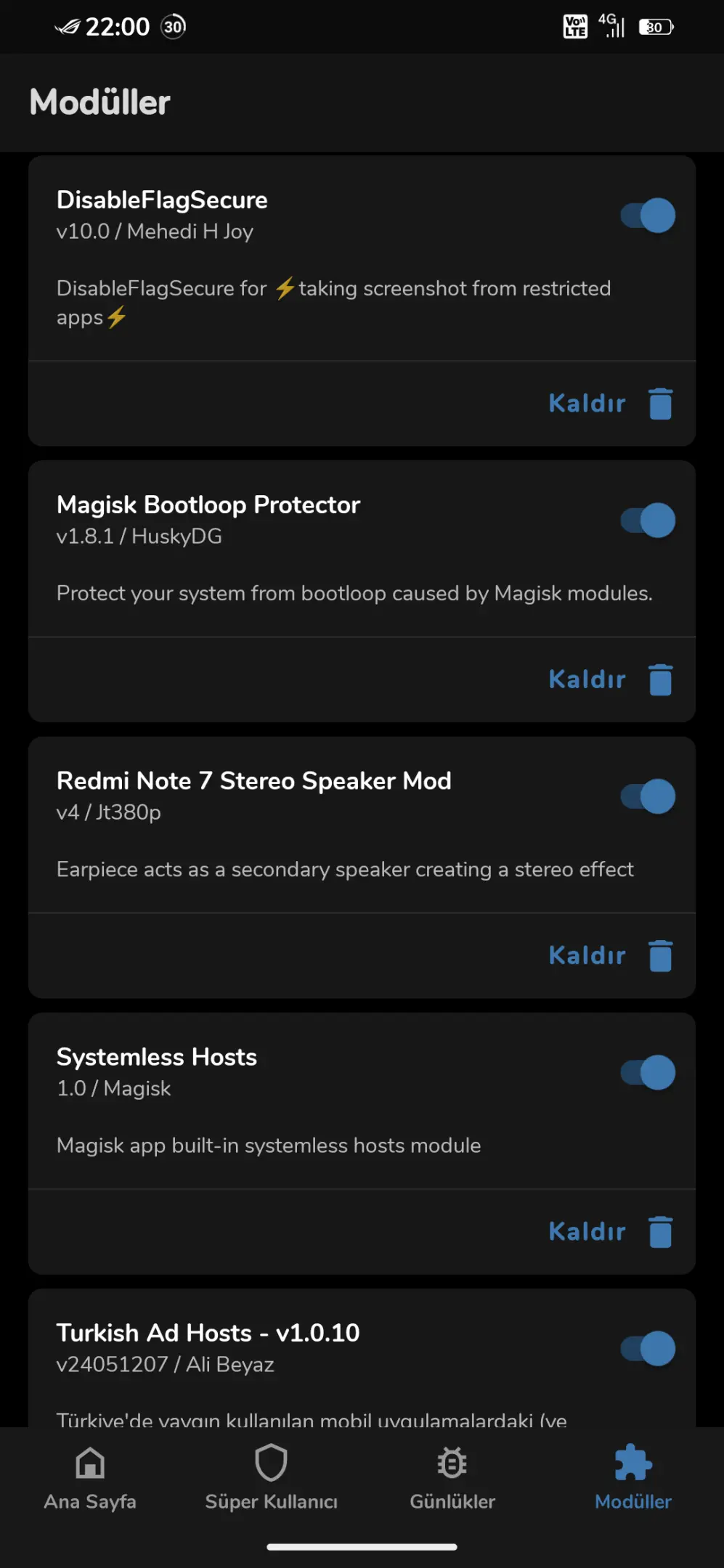Remove Magisk Bootloop Protector with Kaldır
Image resolution: width=724 pixels, height=1568 pixels.
pos(611,679)
